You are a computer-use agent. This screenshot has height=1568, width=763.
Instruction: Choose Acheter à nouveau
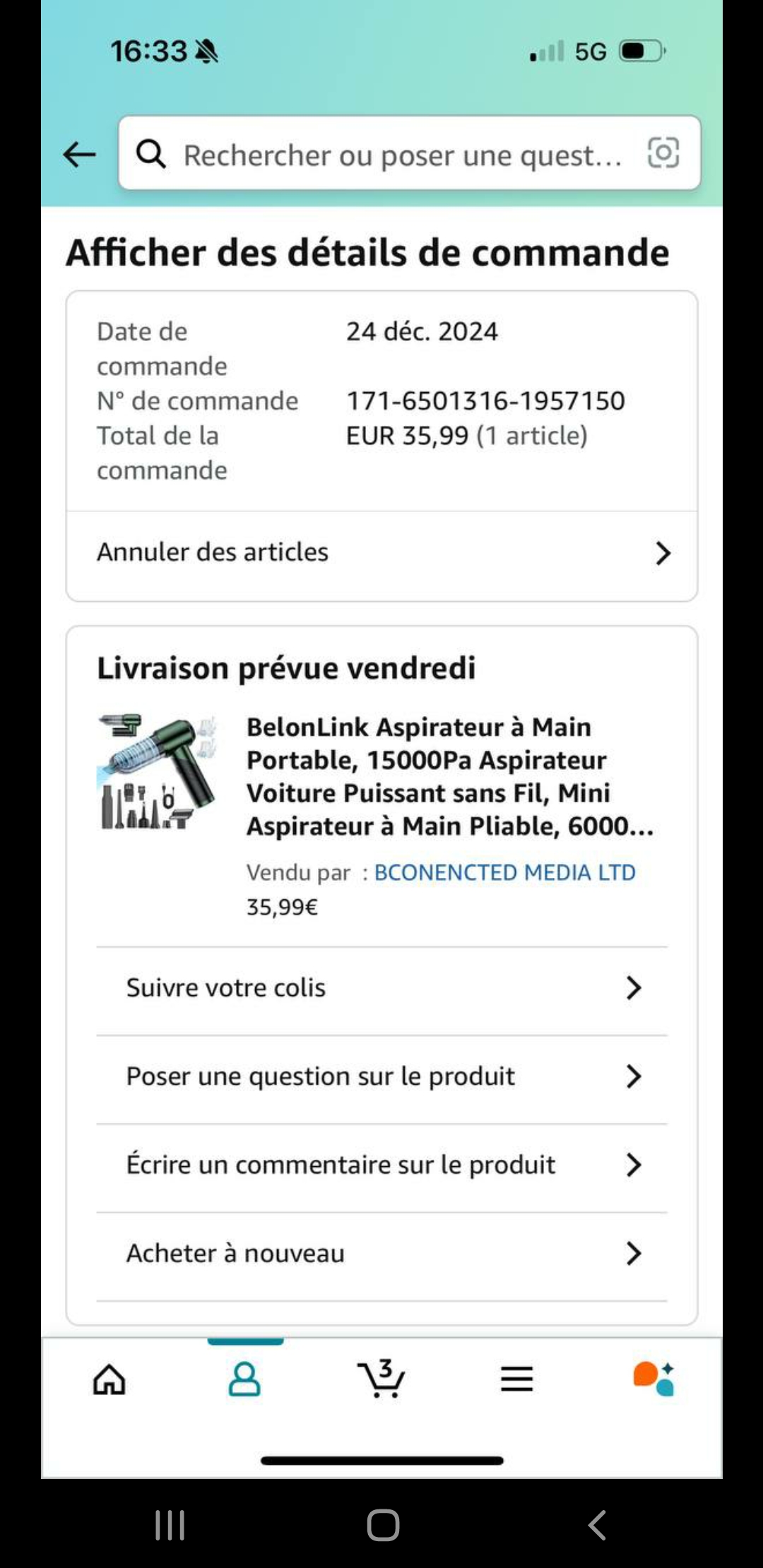[x=382, y=1253]
